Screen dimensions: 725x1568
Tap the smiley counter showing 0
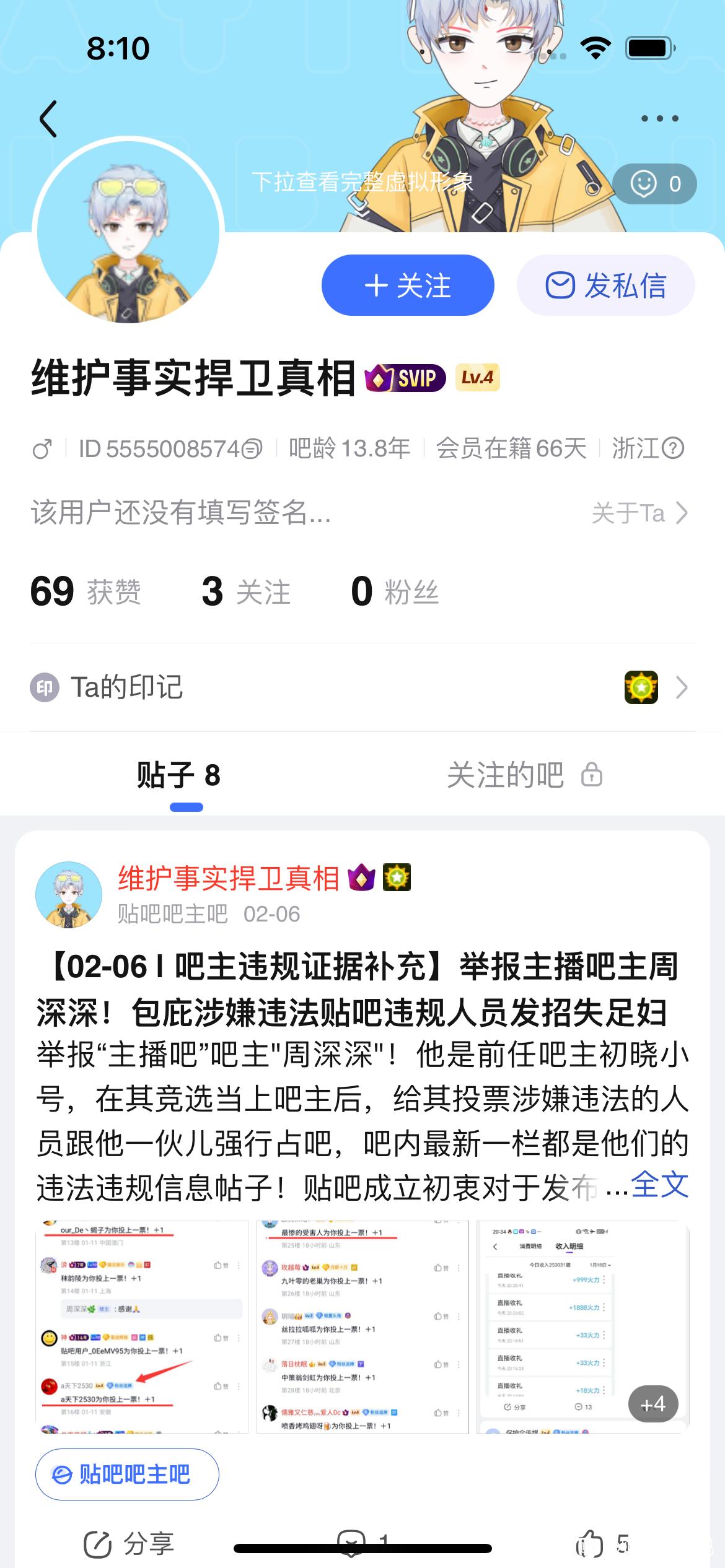pos(655,184)
